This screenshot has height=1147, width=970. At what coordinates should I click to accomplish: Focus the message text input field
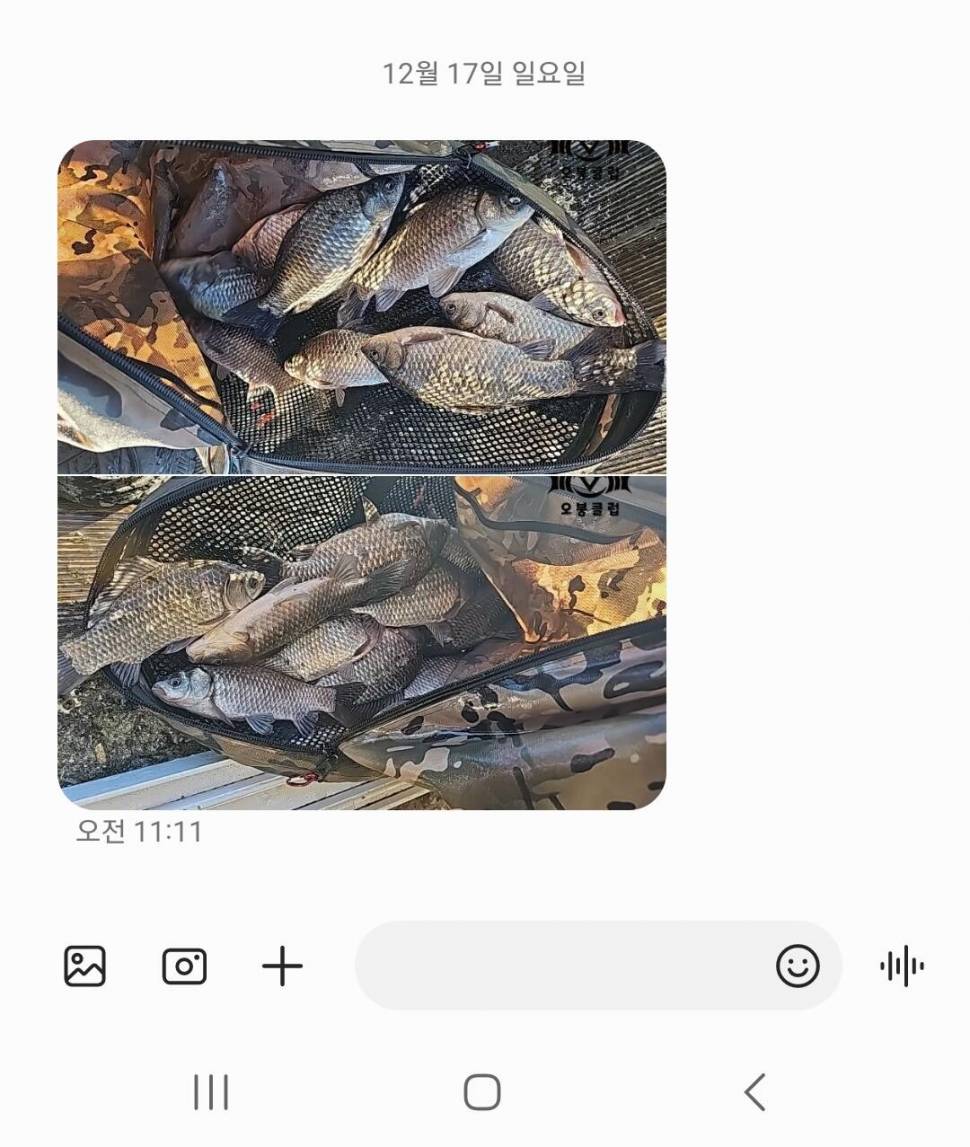pos(560,966)
